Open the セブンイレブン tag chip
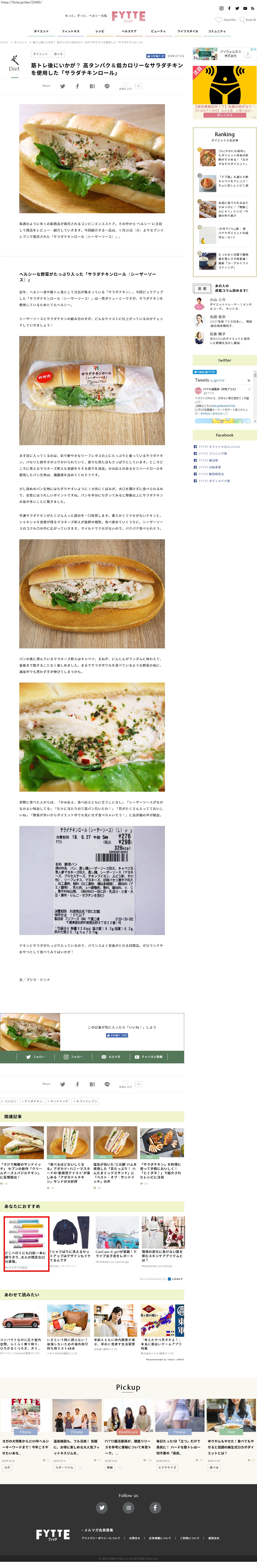The height and width of the screenshot is (1568, 257). [85, 1101]
